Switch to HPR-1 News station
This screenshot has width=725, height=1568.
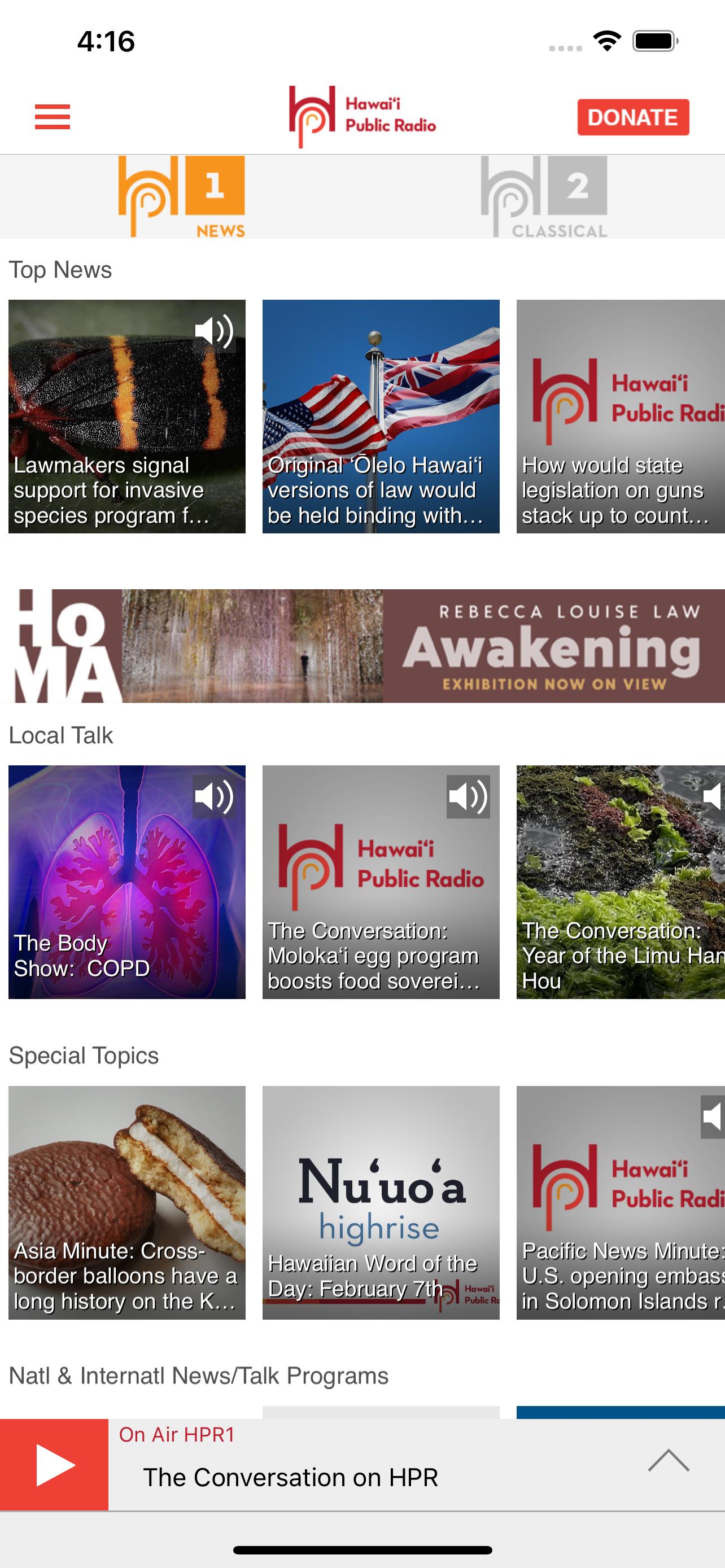click(181, 196)
